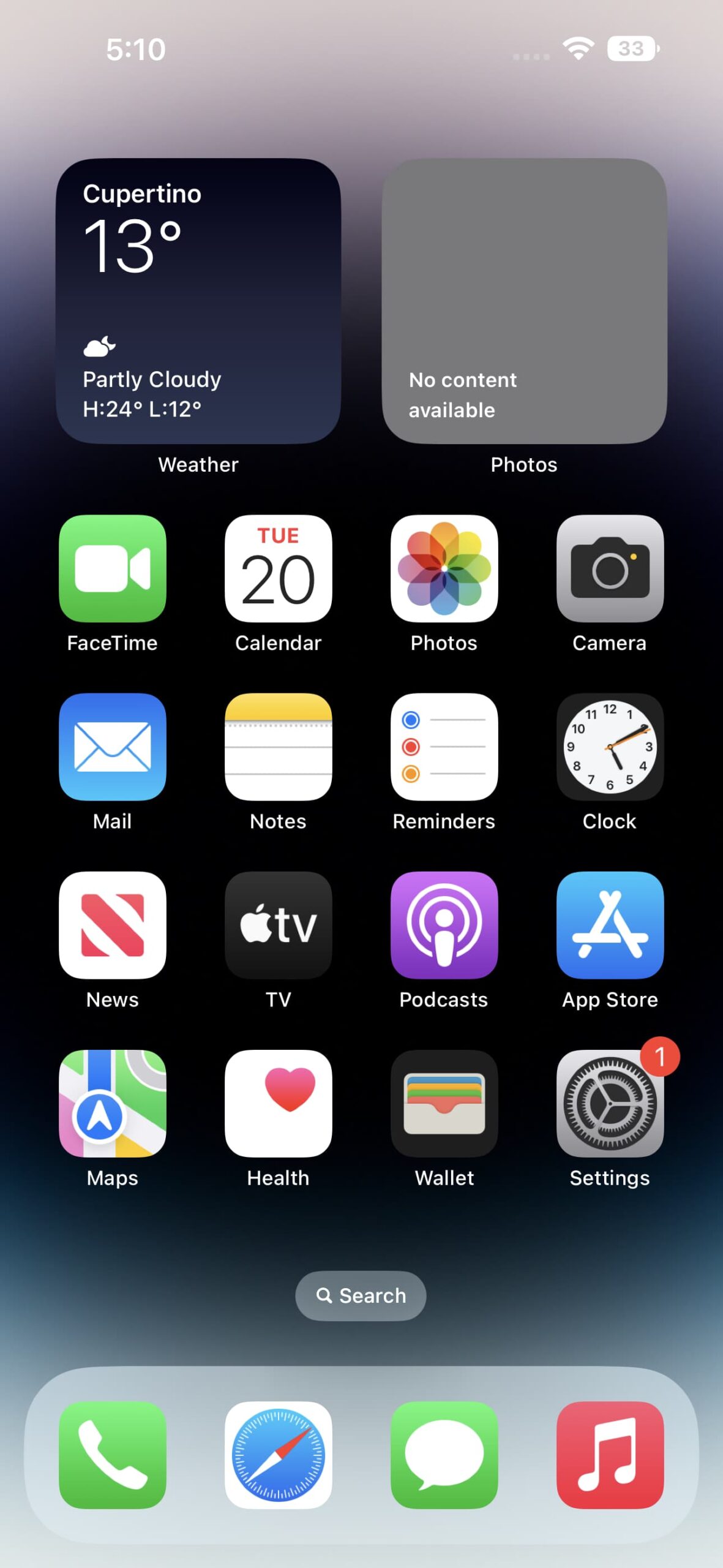This screenshot has width=723, height=1568.
Task: Open the Cupertino Weather widget
Action: coord(198,301)
